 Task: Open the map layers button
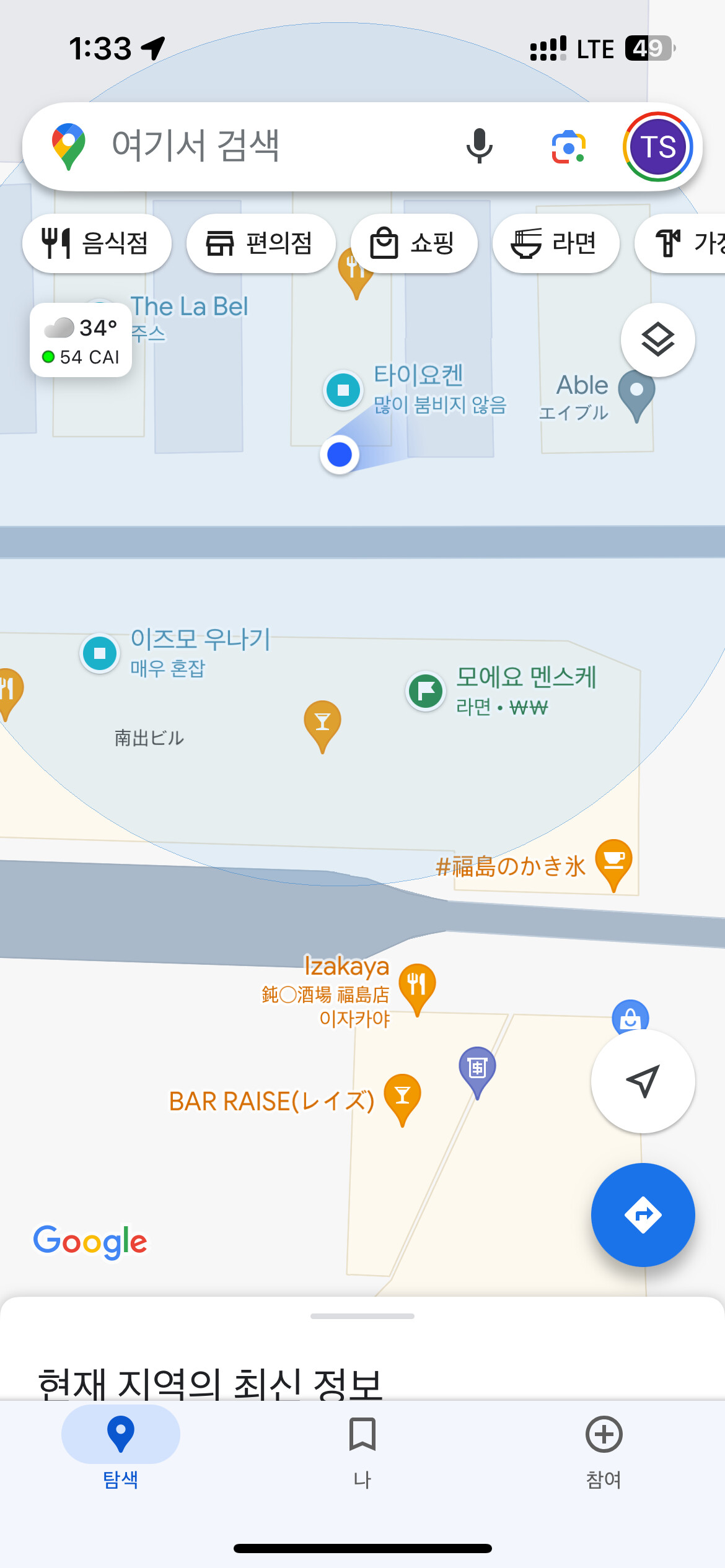coord(657,339)
